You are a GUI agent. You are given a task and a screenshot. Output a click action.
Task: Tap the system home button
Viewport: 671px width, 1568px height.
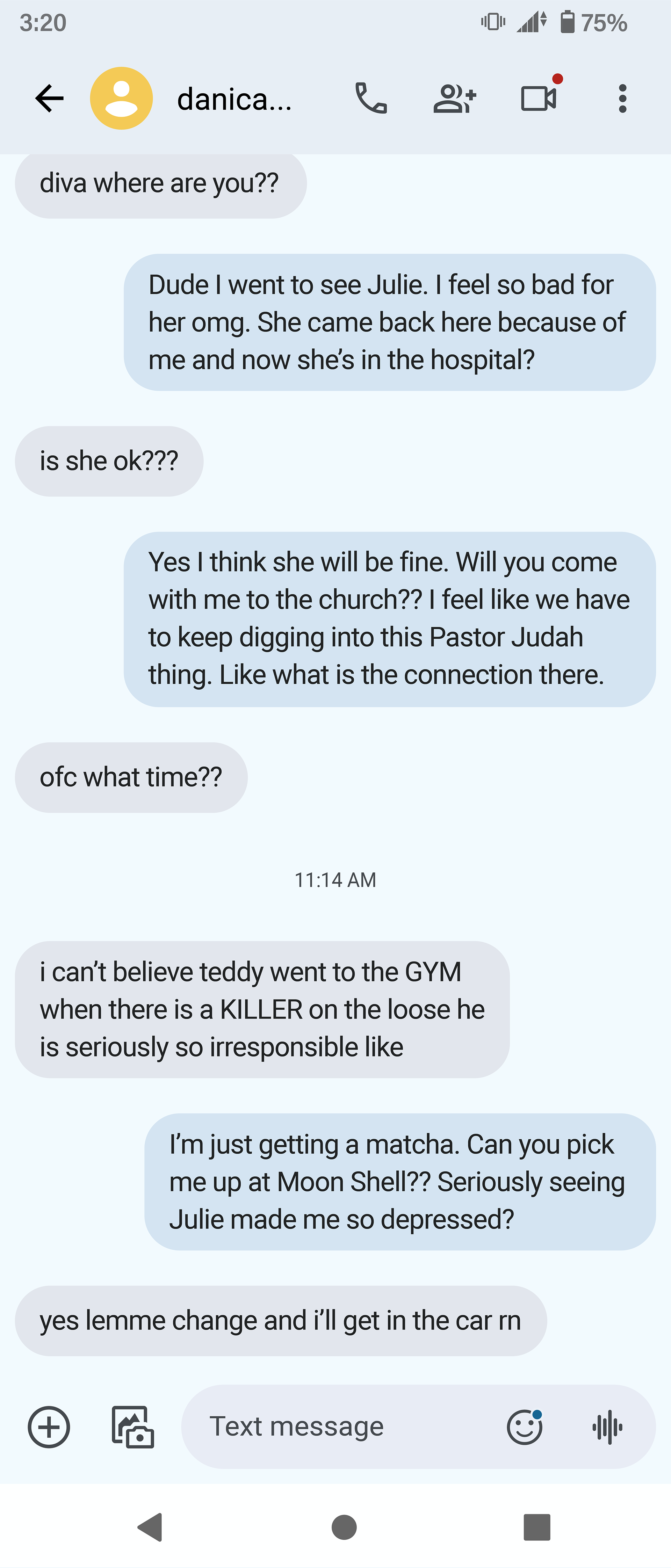(344, 1527)
